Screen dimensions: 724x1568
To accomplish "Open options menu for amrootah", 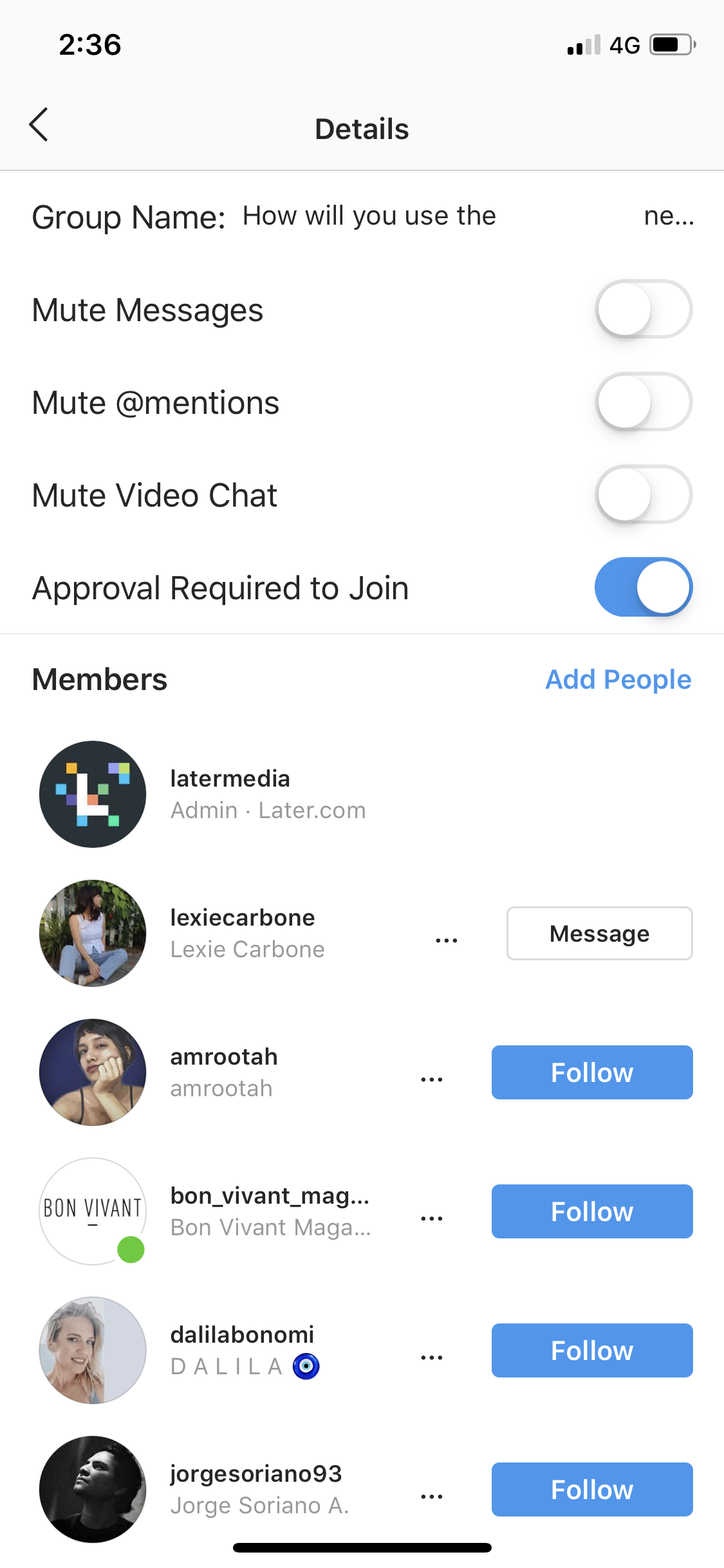I will [431, 1079].
